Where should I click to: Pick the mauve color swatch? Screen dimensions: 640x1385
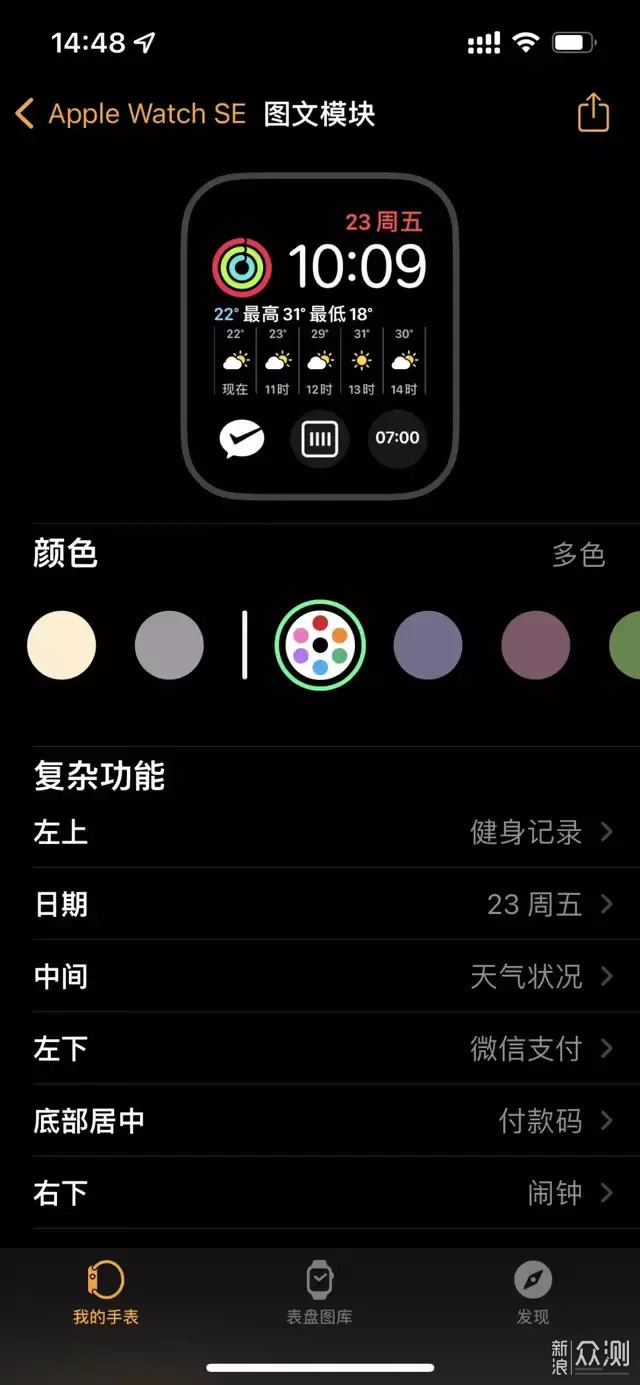pyautogui.click(x=536, y=646)
